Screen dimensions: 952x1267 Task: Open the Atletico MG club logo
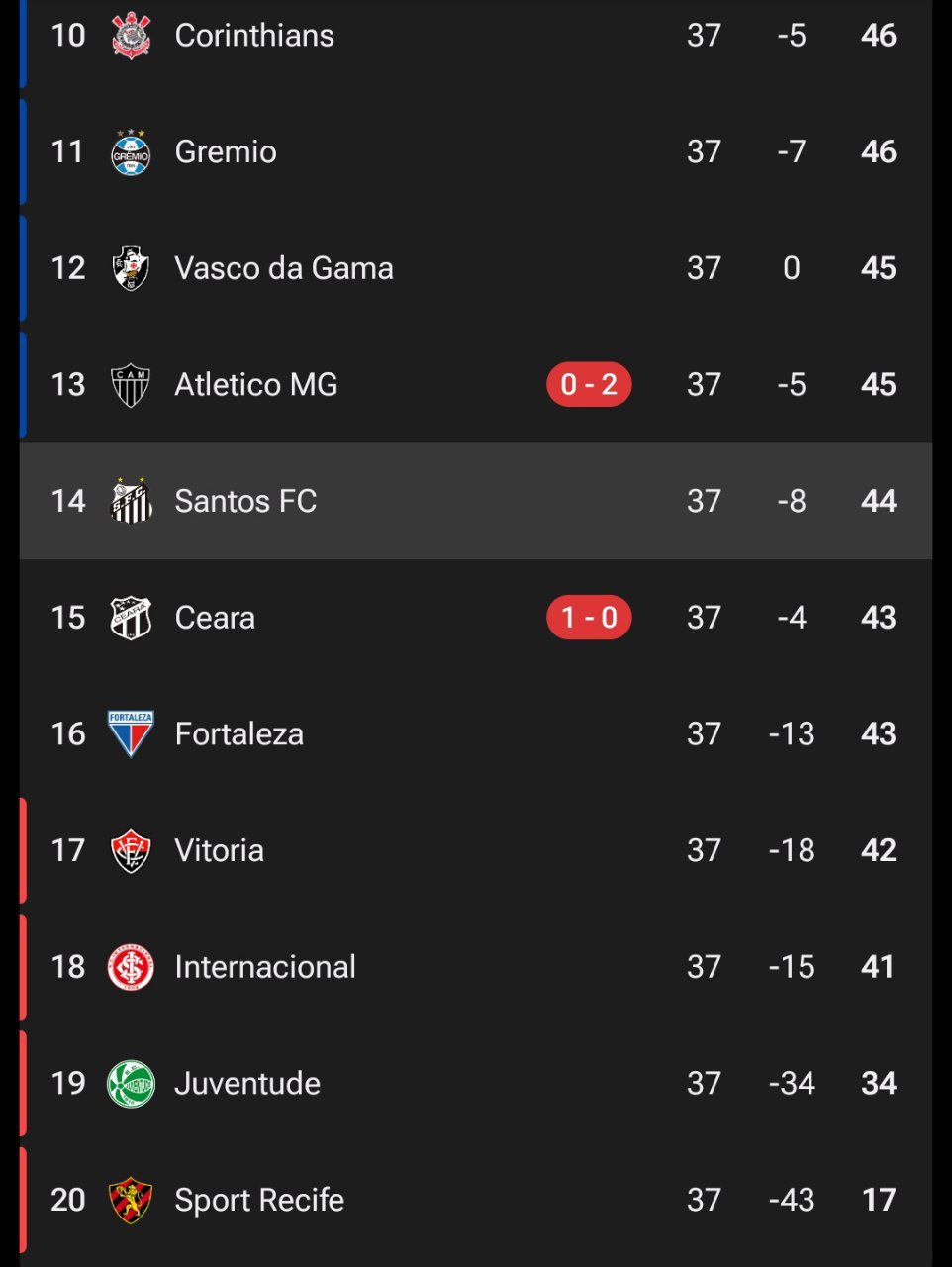point(129,384)
